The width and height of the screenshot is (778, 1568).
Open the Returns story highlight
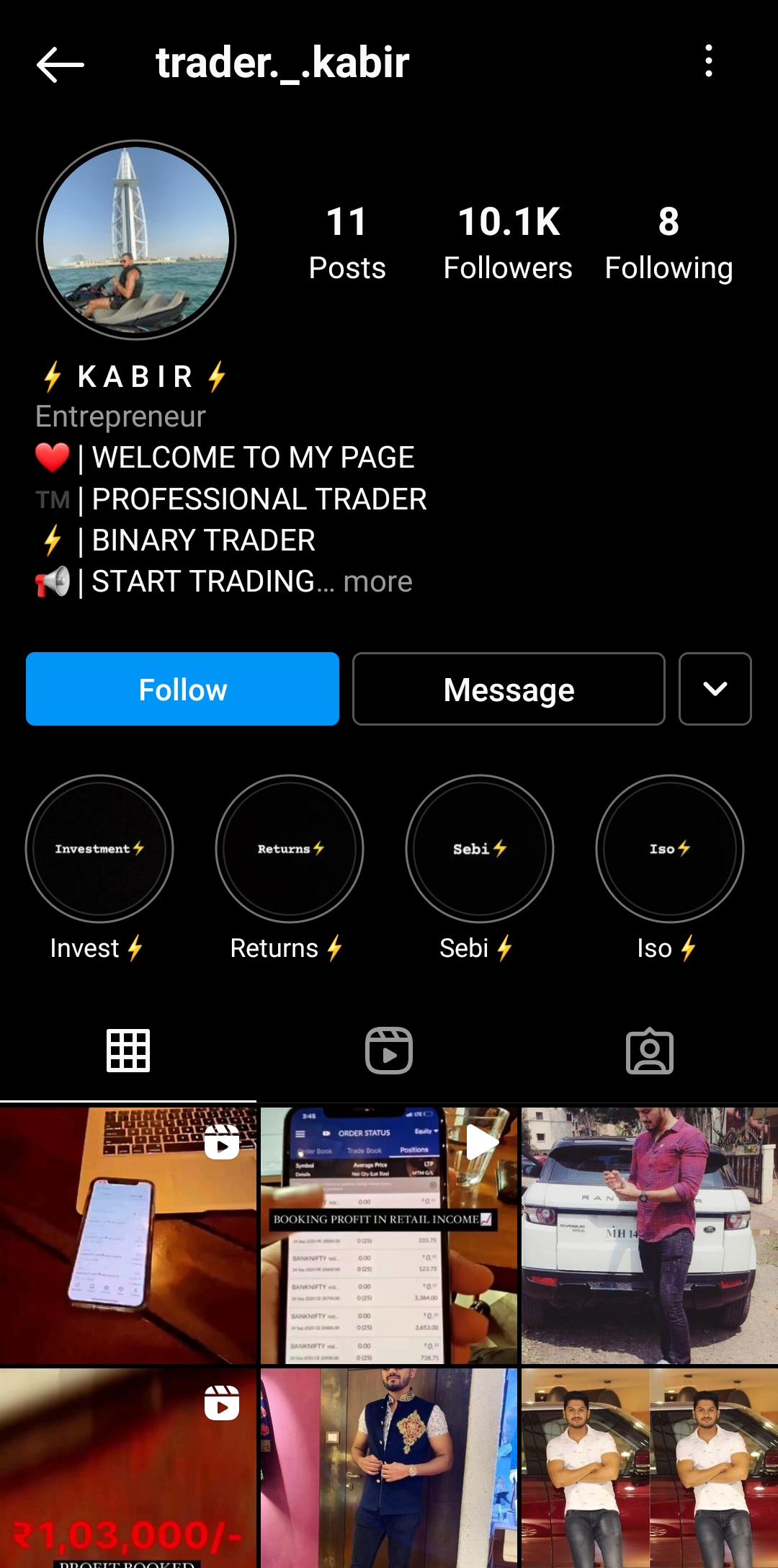[290, 849]
